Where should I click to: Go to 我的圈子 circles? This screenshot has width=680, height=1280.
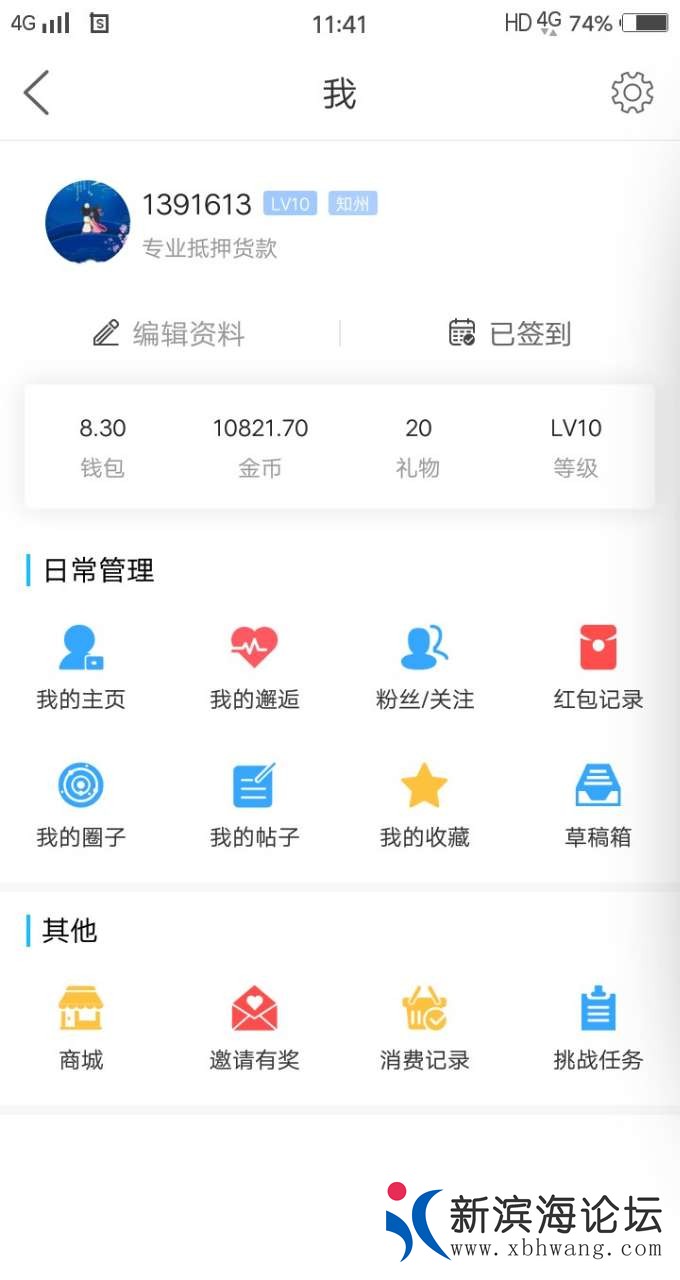pyautogui.click(x=81, y=804)
